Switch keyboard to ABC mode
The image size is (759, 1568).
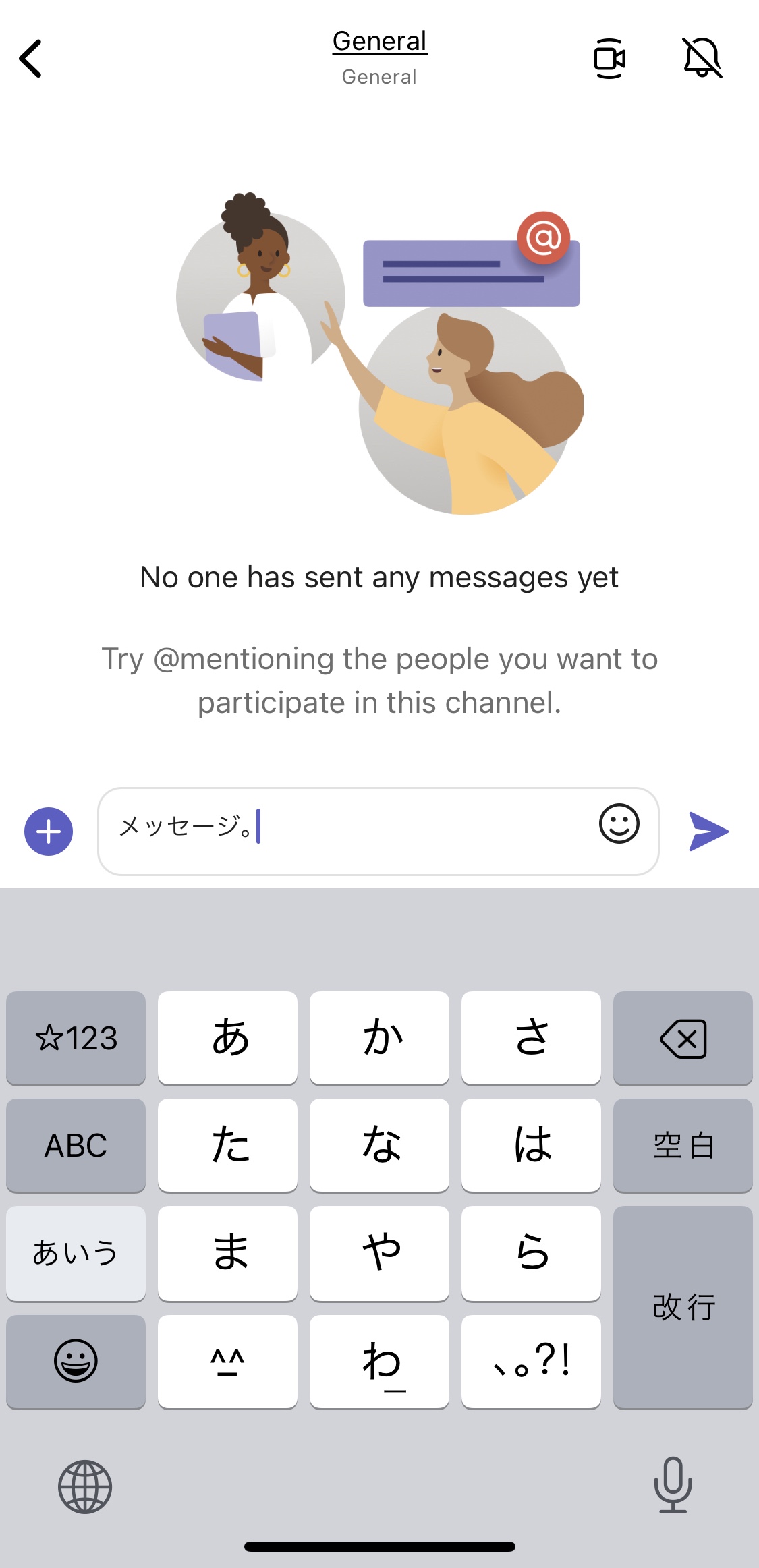(76, 1146)
